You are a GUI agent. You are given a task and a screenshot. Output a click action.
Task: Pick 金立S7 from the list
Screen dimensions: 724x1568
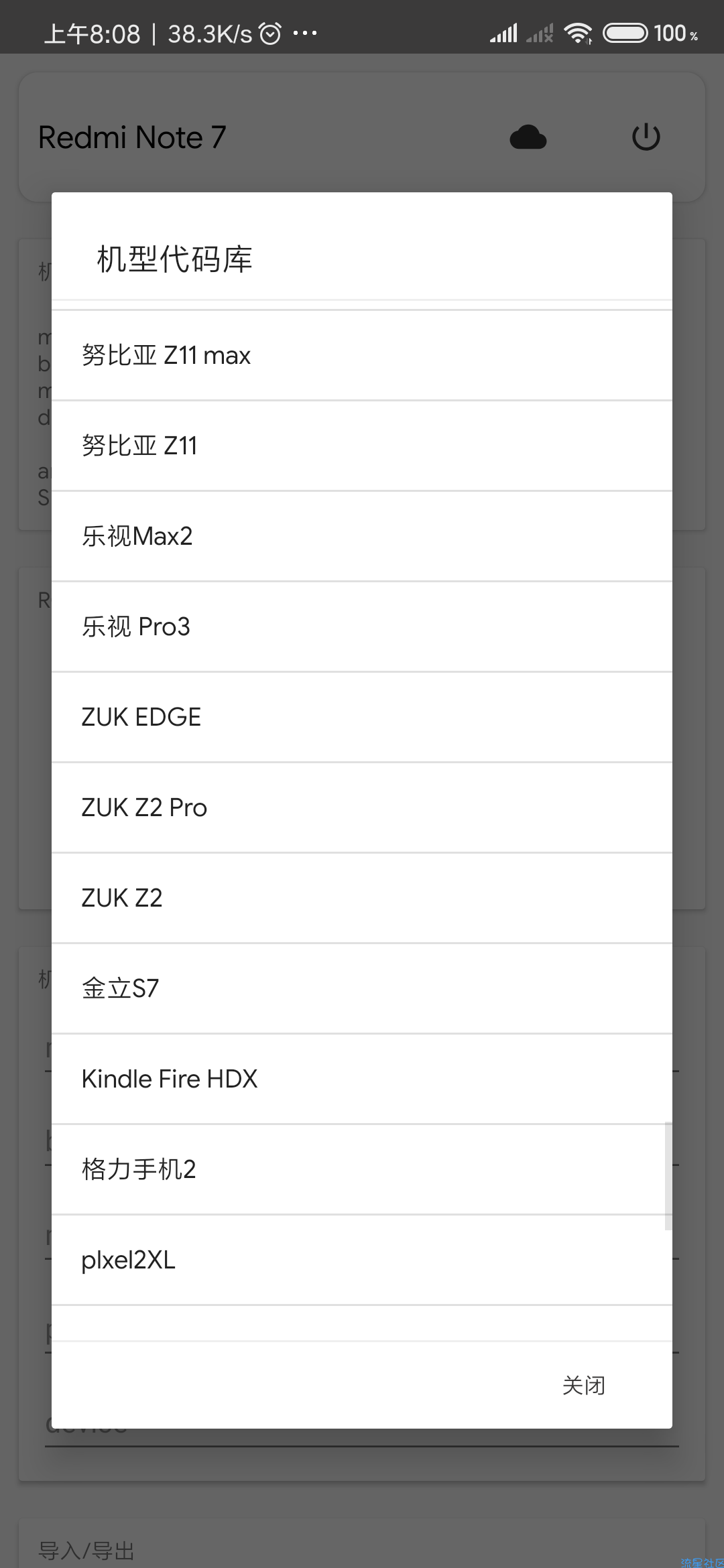pyautogui.click(x=362, y=988)
